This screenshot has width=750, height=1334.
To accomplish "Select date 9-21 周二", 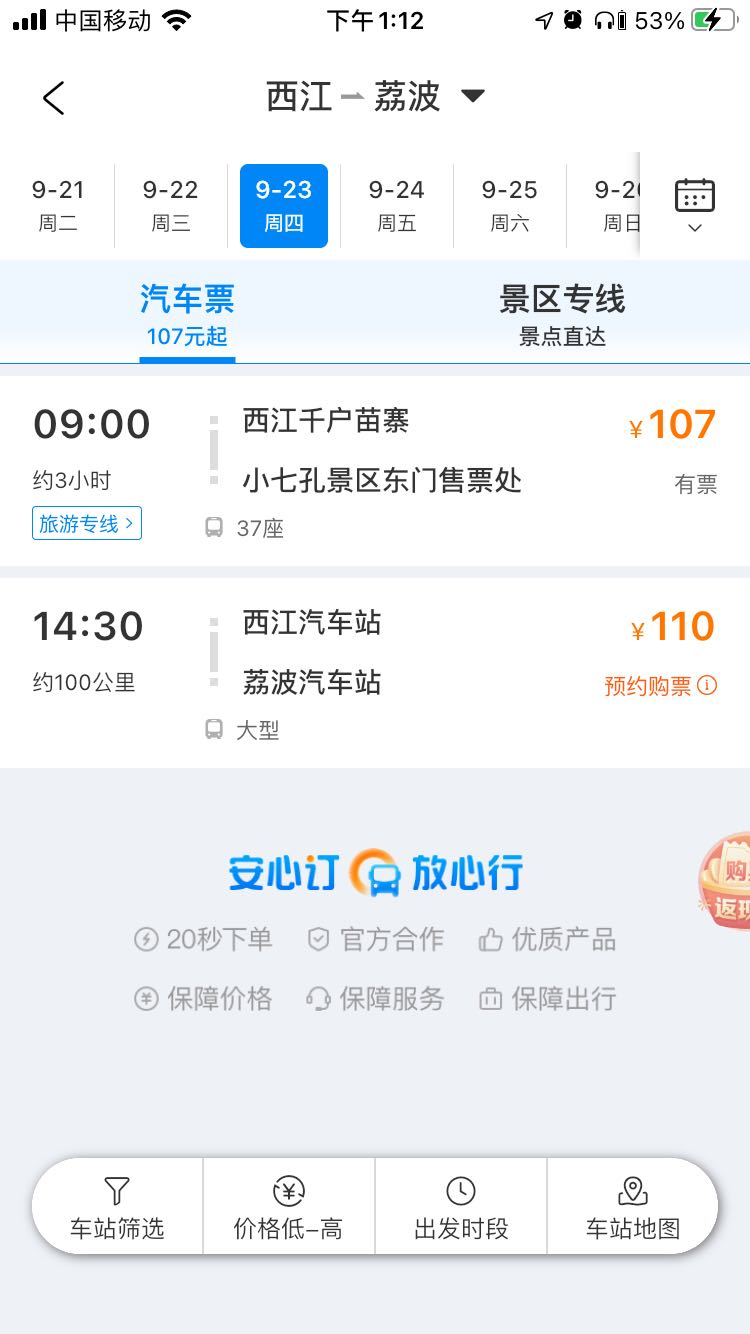I will 58,205.
